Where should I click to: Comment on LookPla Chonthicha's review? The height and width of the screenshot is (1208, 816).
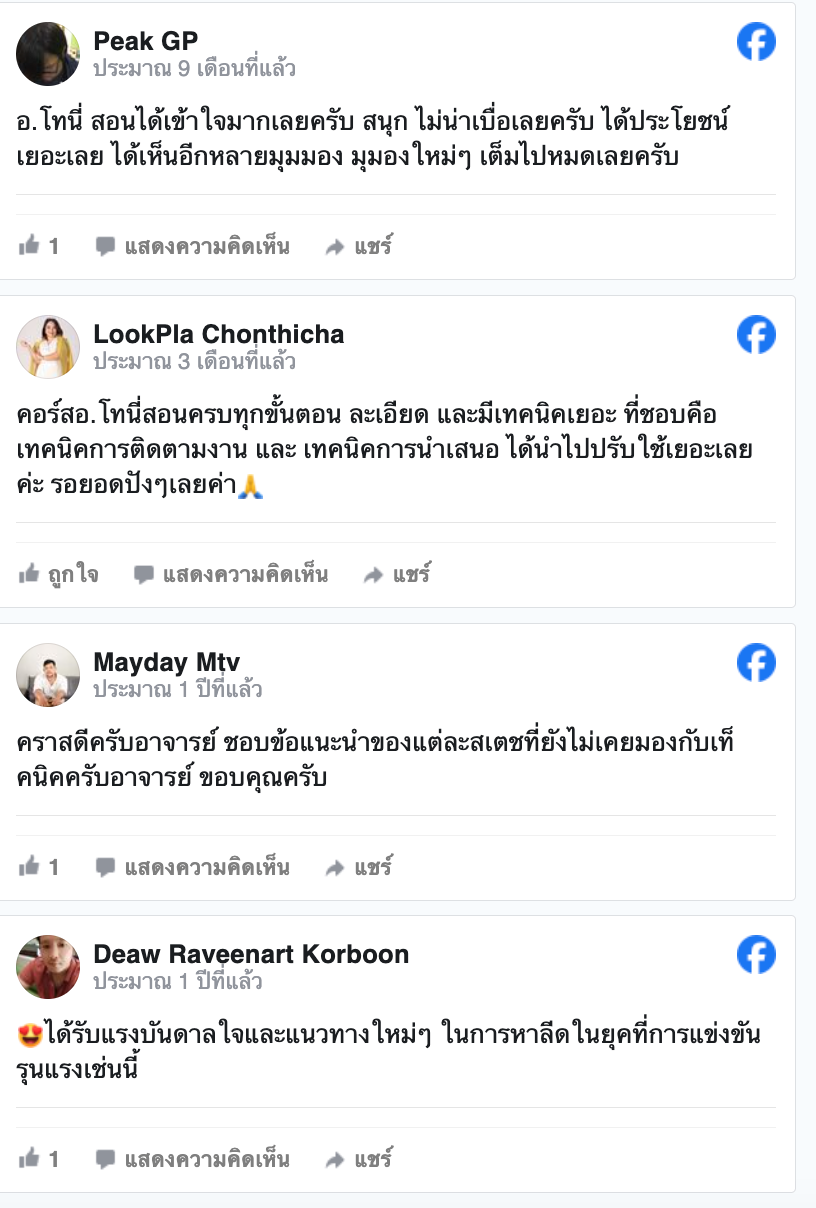tap(230, 574)
